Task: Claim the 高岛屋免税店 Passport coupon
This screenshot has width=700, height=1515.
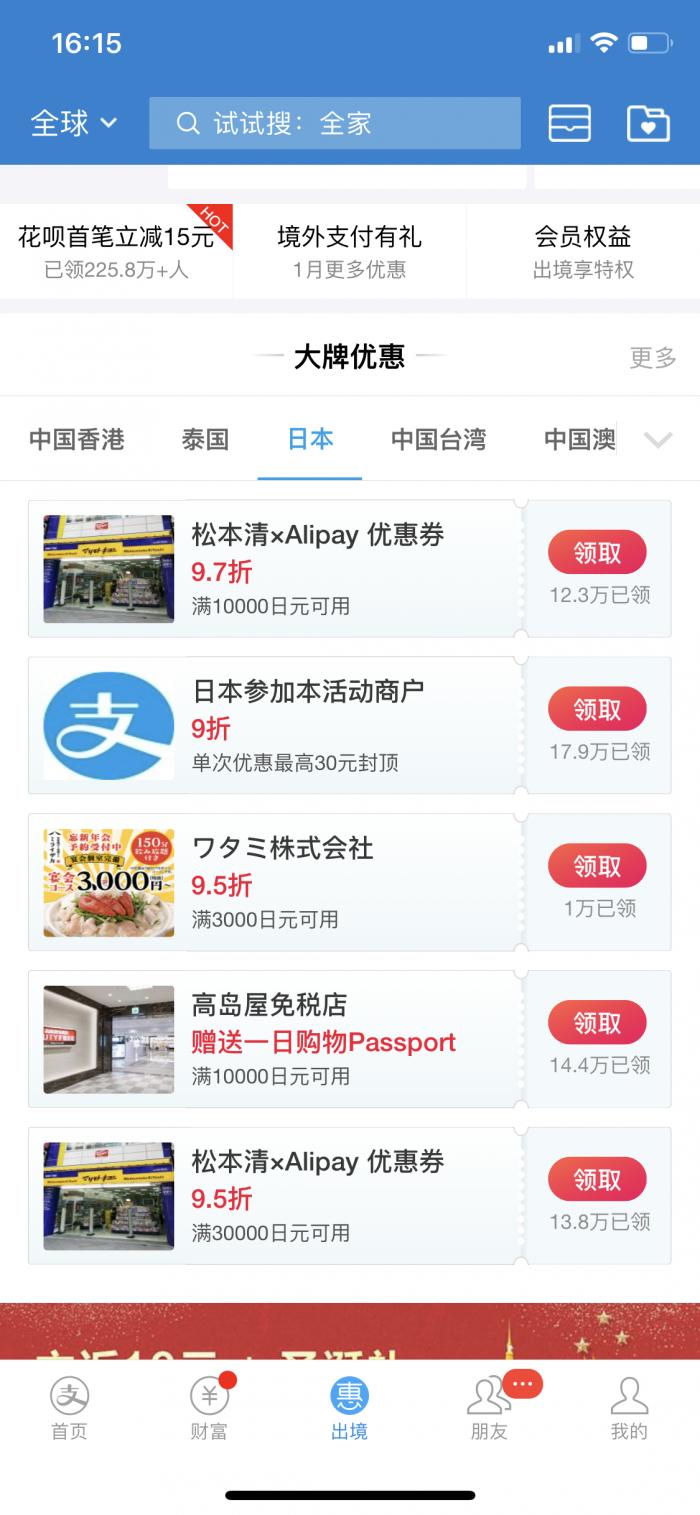Action: coord(597,1023)
